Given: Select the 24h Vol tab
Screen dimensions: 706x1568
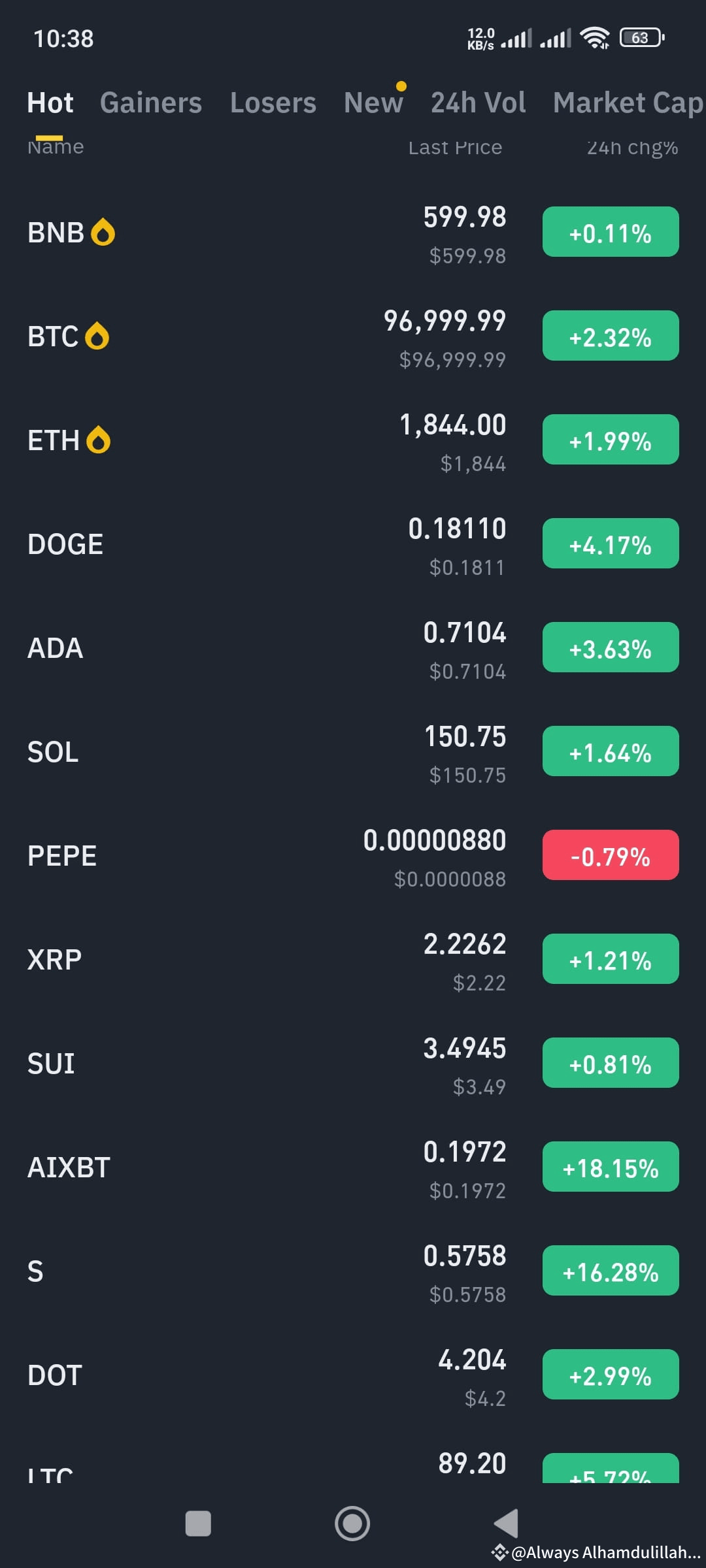Looking at the screenshot, I should click(479, 103).
